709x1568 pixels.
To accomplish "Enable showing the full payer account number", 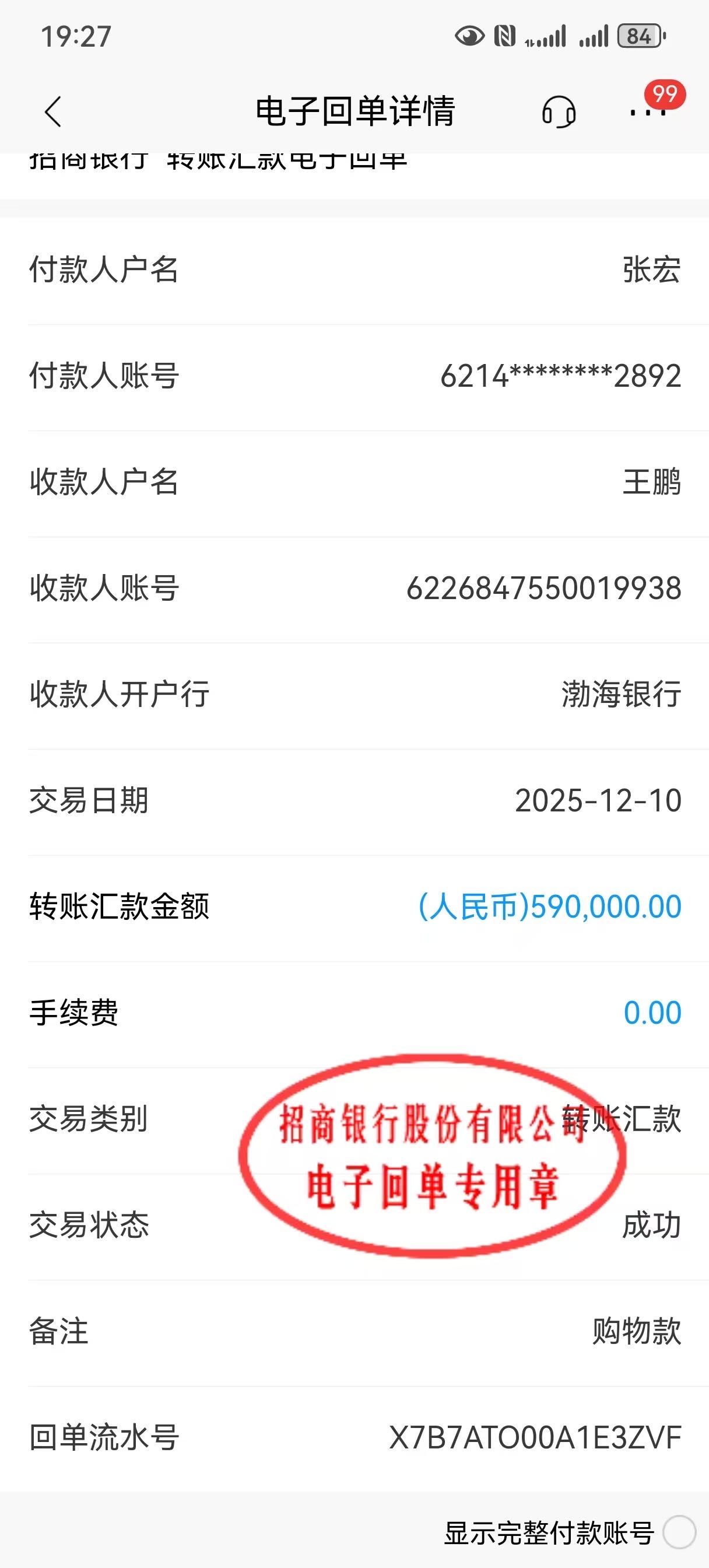I will click(679, 1531).
